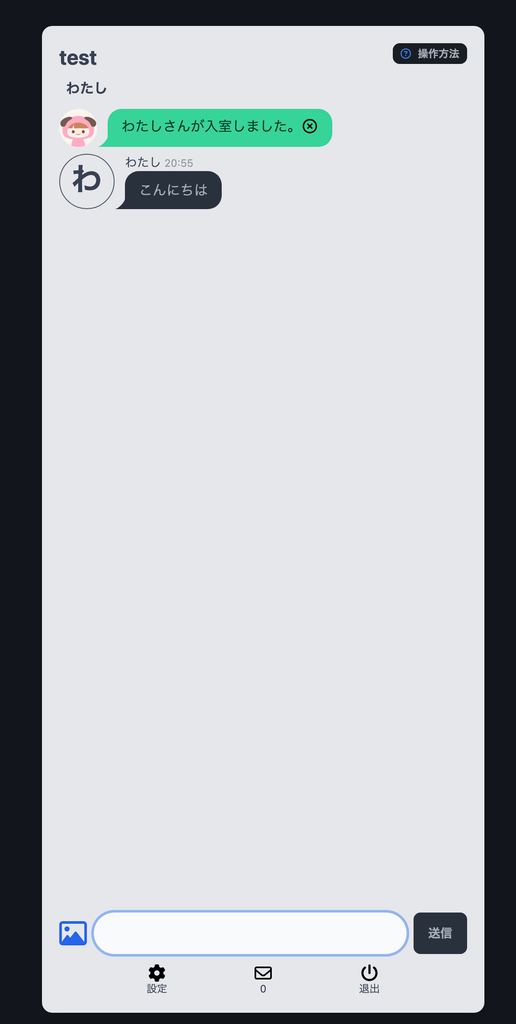Leave the room via 退出
The height and width of the screenshot is (1024, 516).
(369, 979)
